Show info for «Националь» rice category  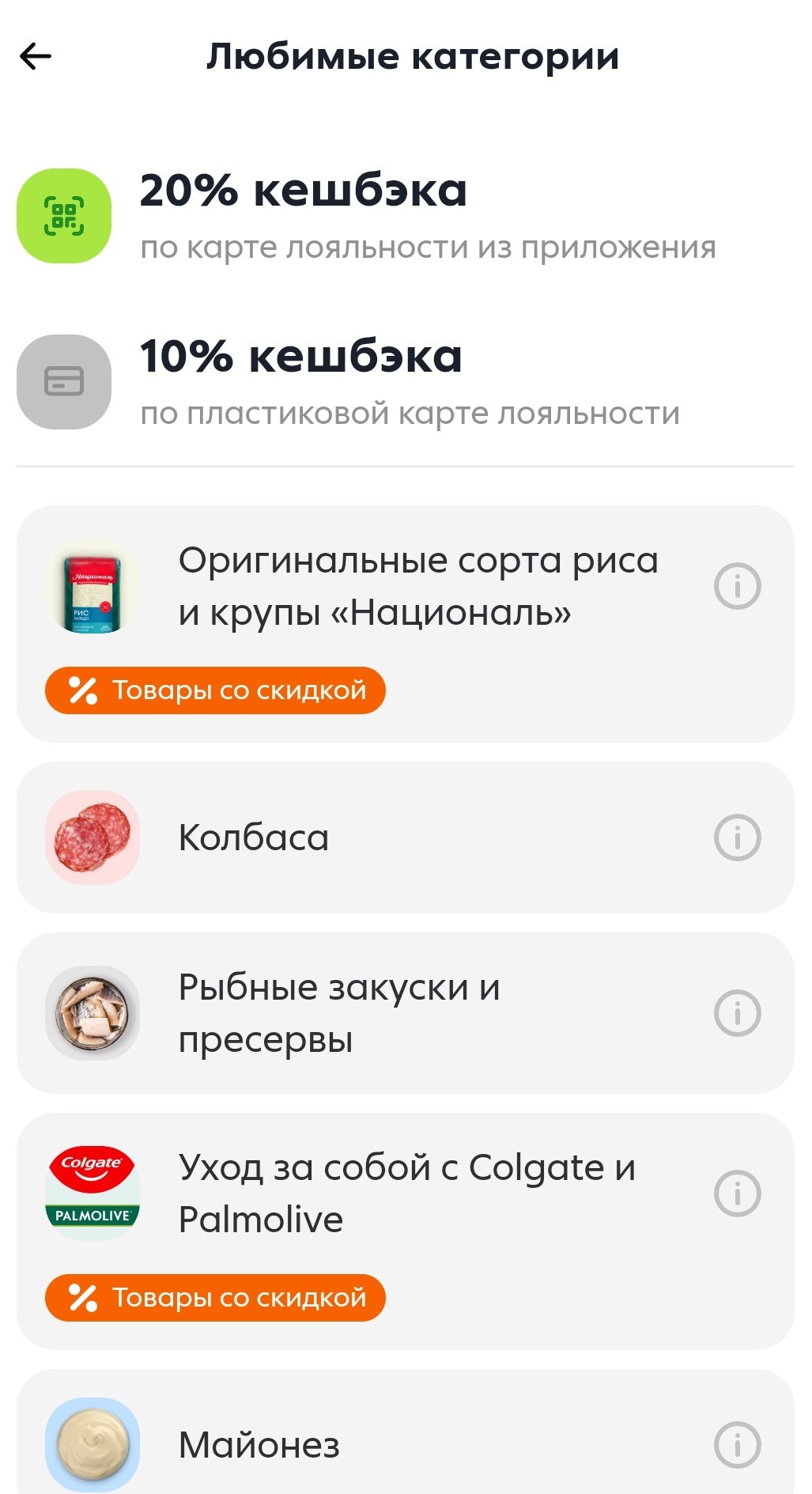[x=737, y=586]
